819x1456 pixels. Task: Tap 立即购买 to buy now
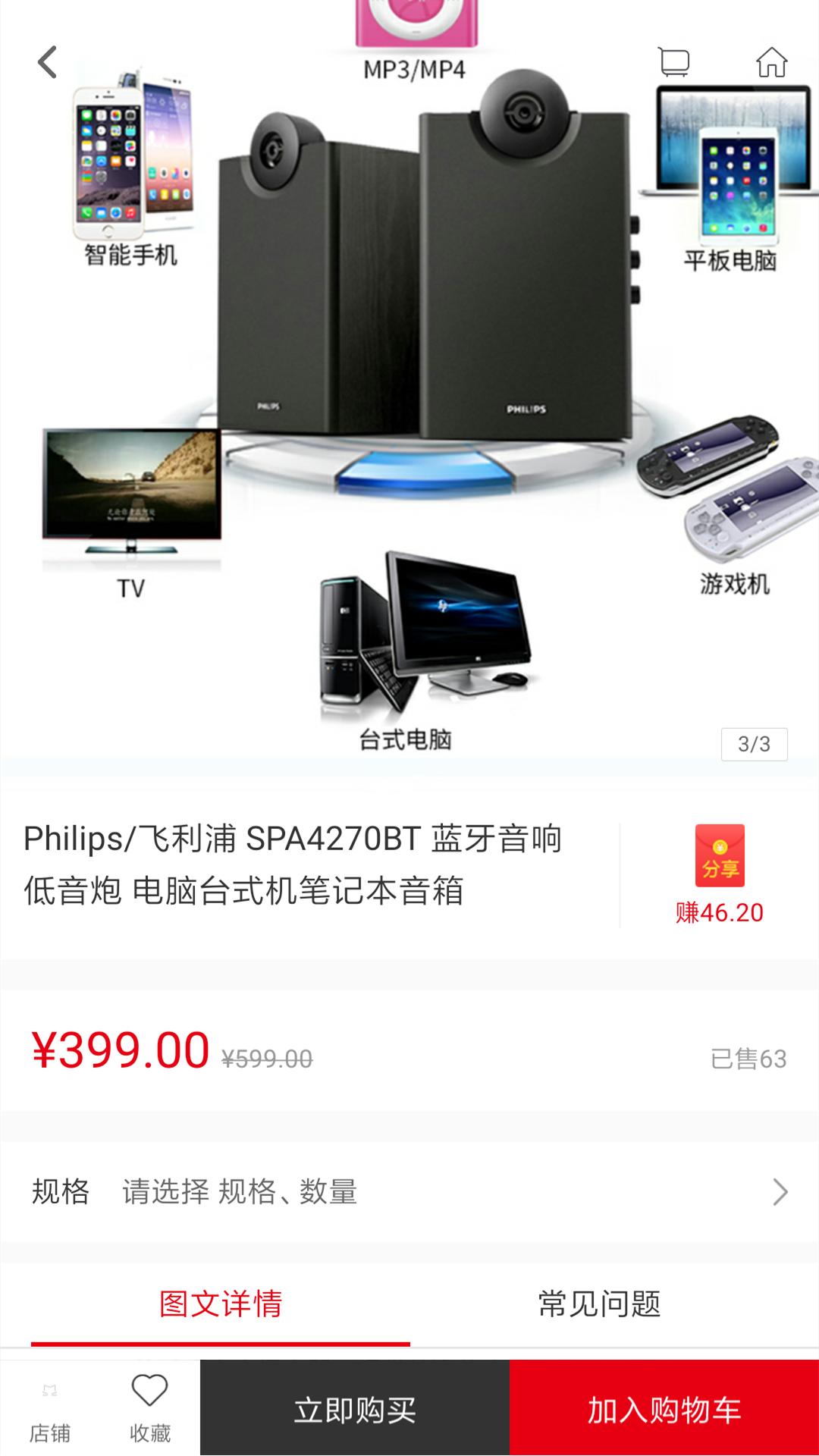click(355, 1408)
